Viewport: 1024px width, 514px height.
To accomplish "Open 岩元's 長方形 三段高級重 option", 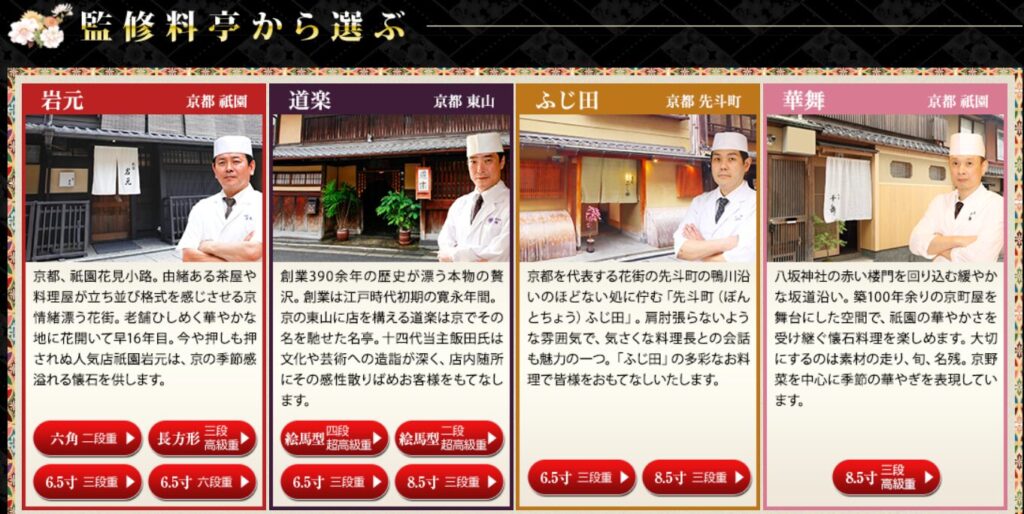I will tap(201, 439).
